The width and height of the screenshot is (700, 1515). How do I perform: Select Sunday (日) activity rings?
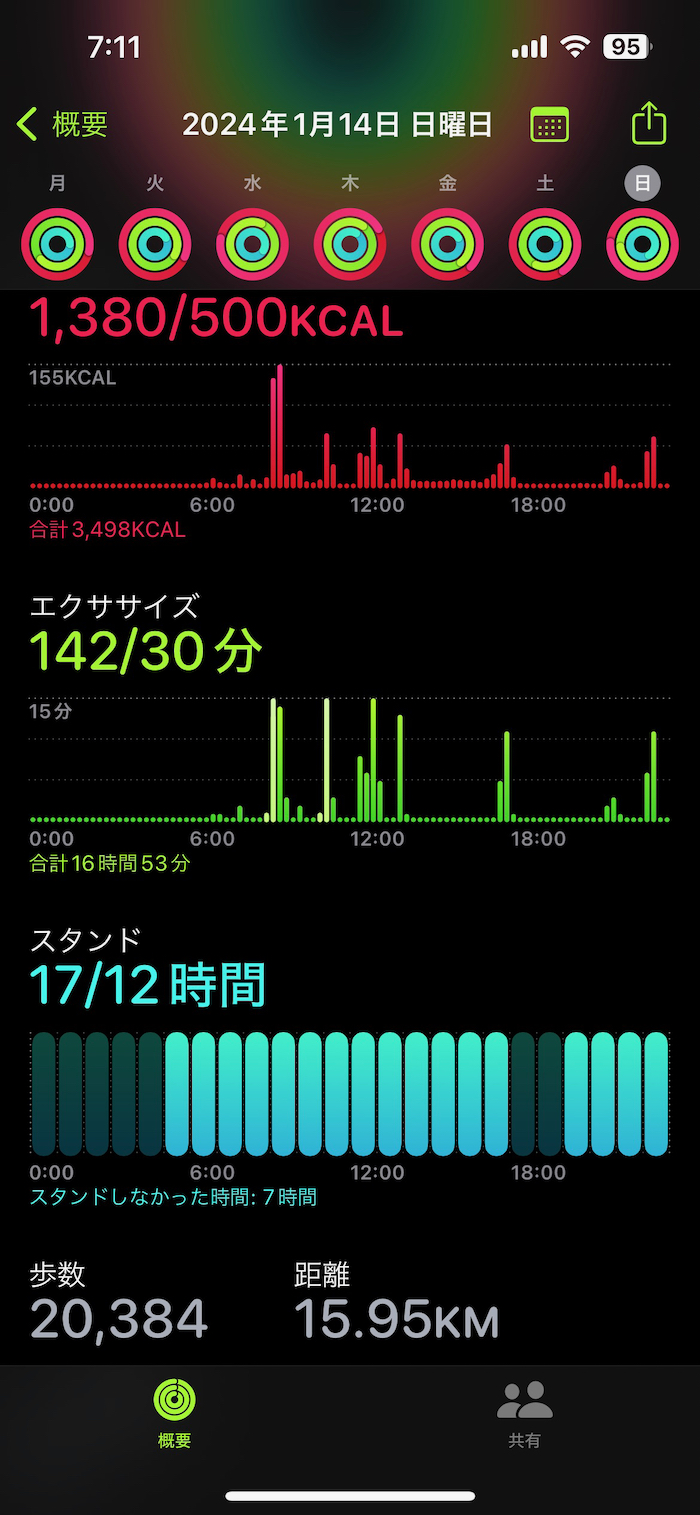pyautogui.click(x=642, y=243)
